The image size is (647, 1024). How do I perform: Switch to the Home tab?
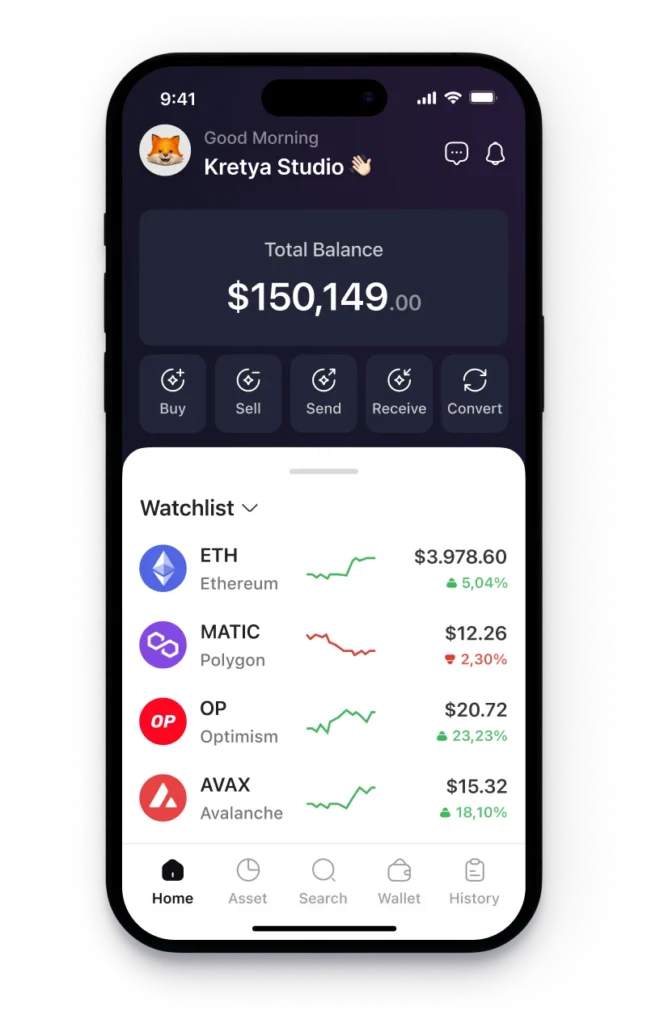(173, 881)
